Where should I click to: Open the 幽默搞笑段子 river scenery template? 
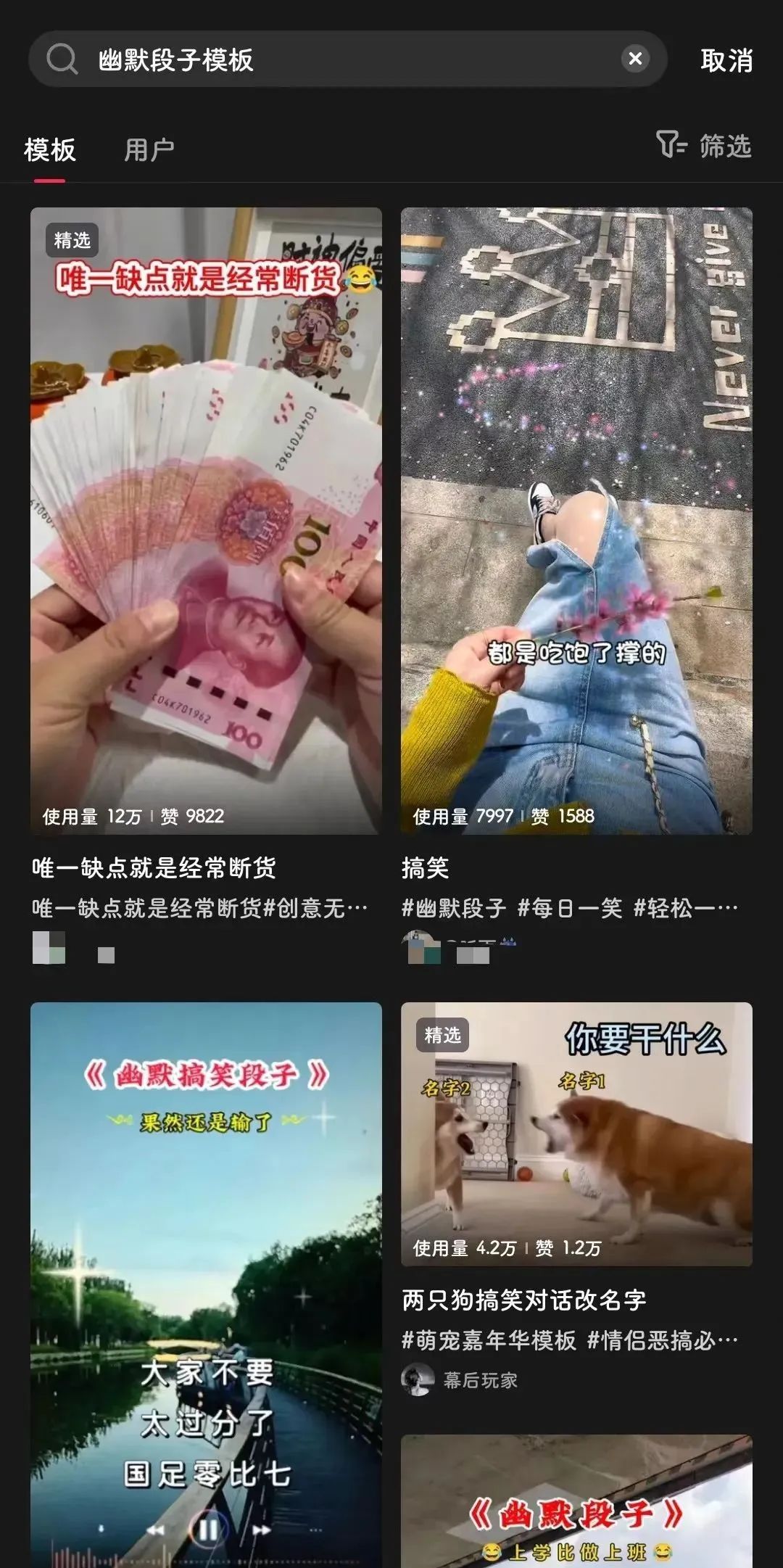tap(206, 1284)
